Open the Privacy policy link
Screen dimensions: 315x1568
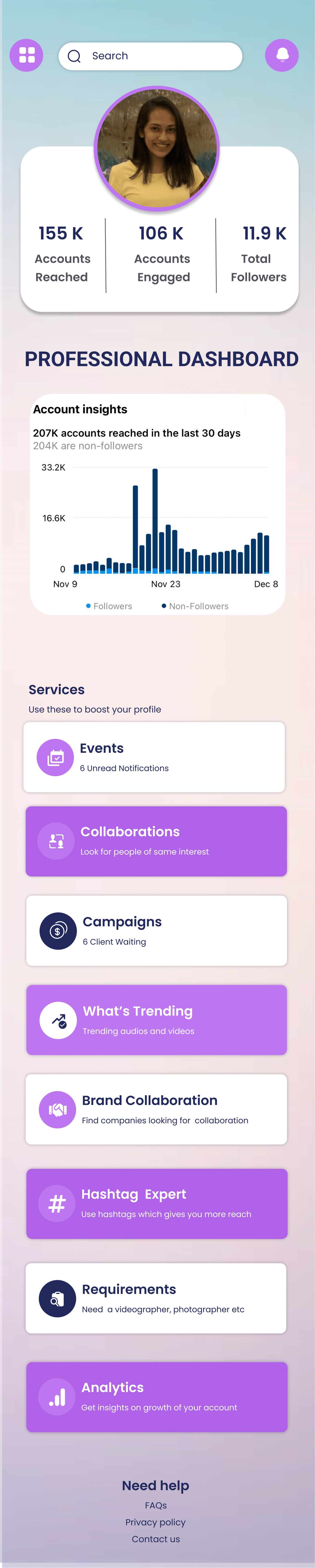pyautogui.click(x=156, y=1522)
